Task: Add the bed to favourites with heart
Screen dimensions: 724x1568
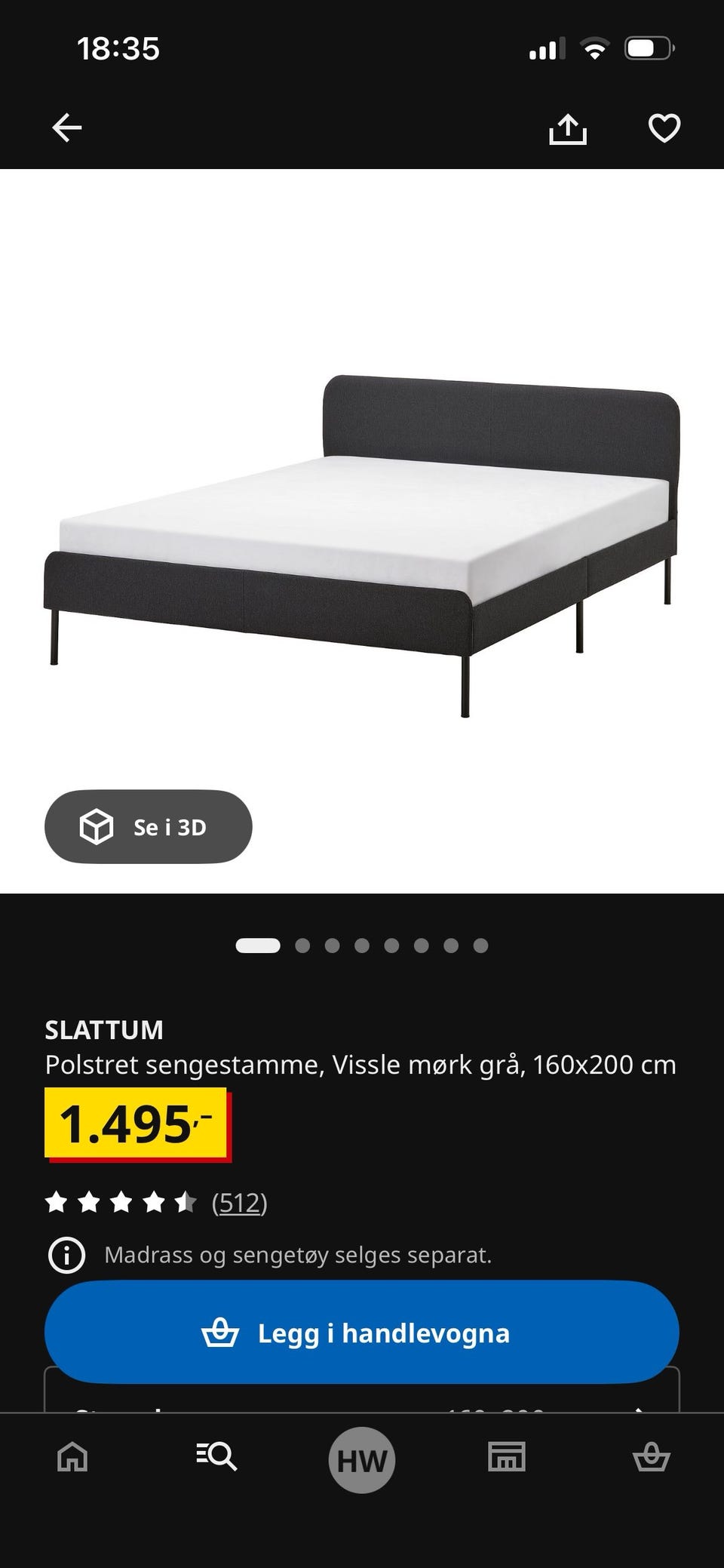Action: click(x=664, y=128)
